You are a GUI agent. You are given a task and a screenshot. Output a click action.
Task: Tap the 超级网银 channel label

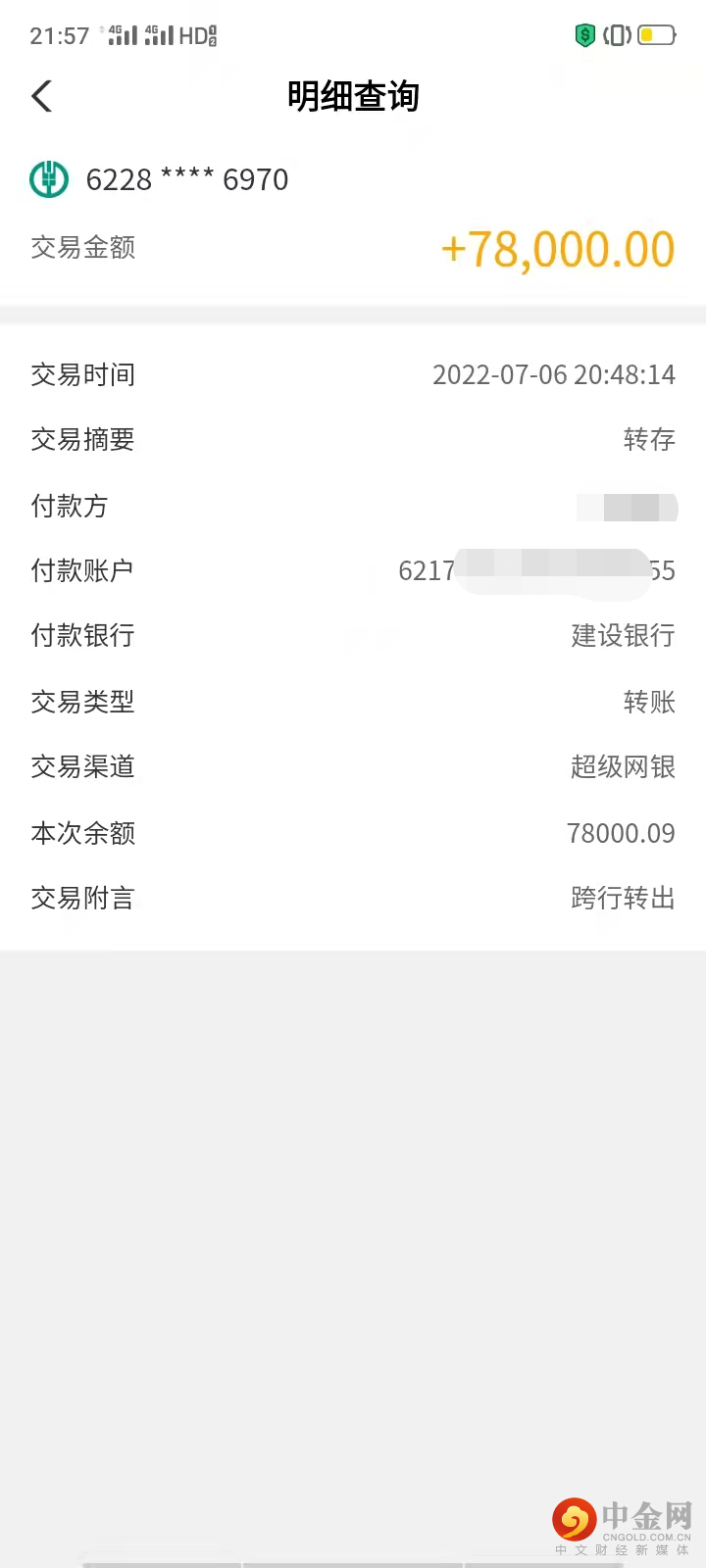pos(623,767)
